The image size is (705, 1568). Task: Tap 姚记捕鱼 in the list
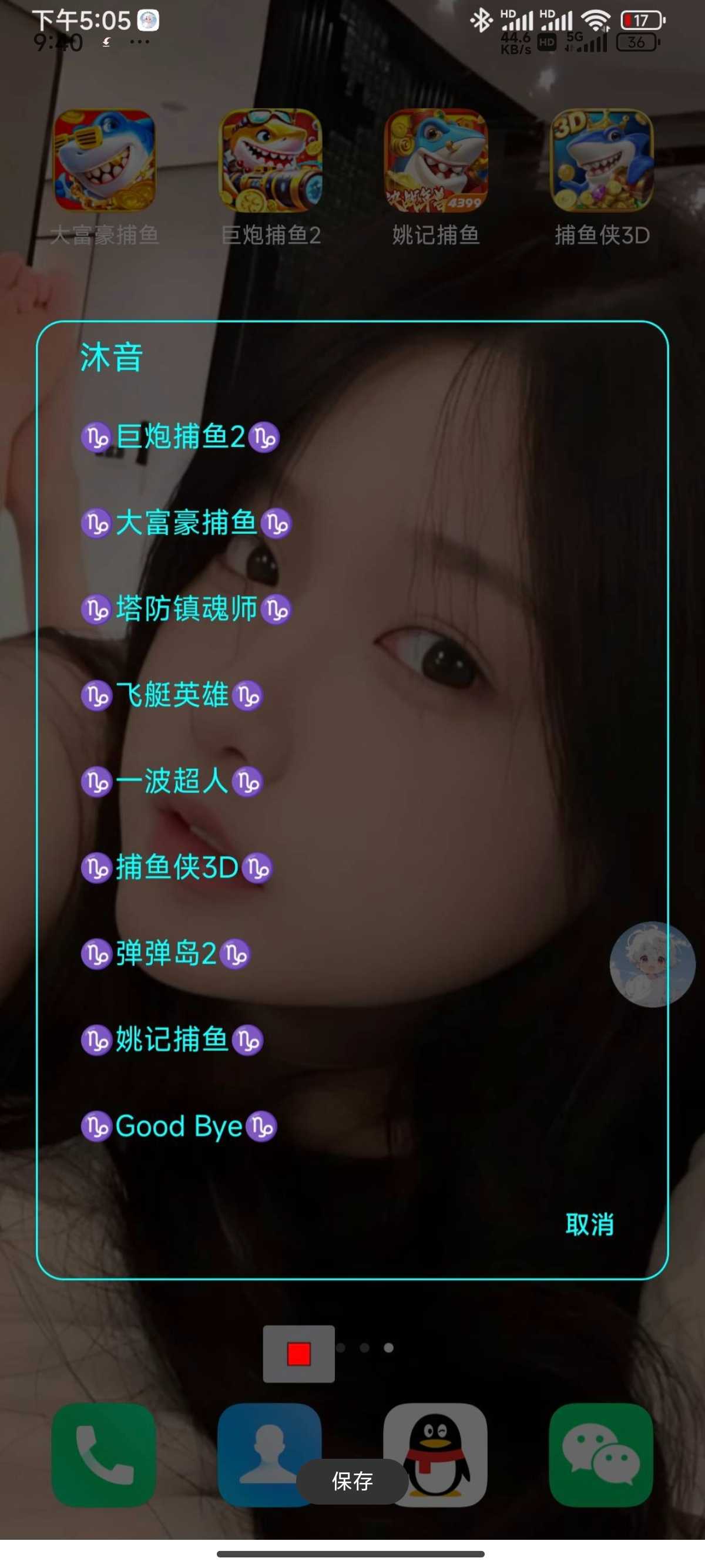(x=172, y=1039)
